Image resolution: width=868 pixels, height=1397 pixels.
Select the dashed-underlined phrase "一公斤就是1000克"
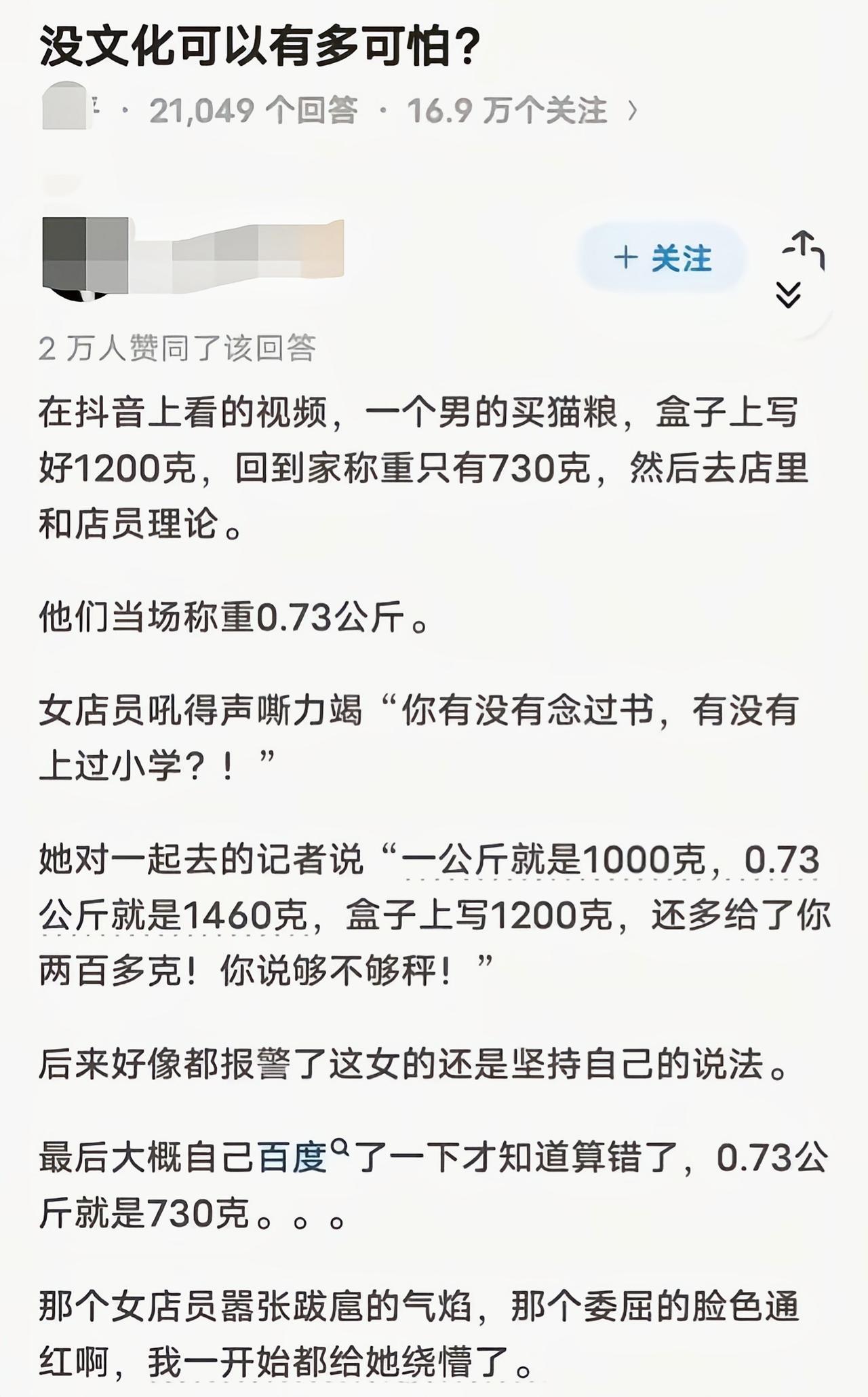coord(556,859)
